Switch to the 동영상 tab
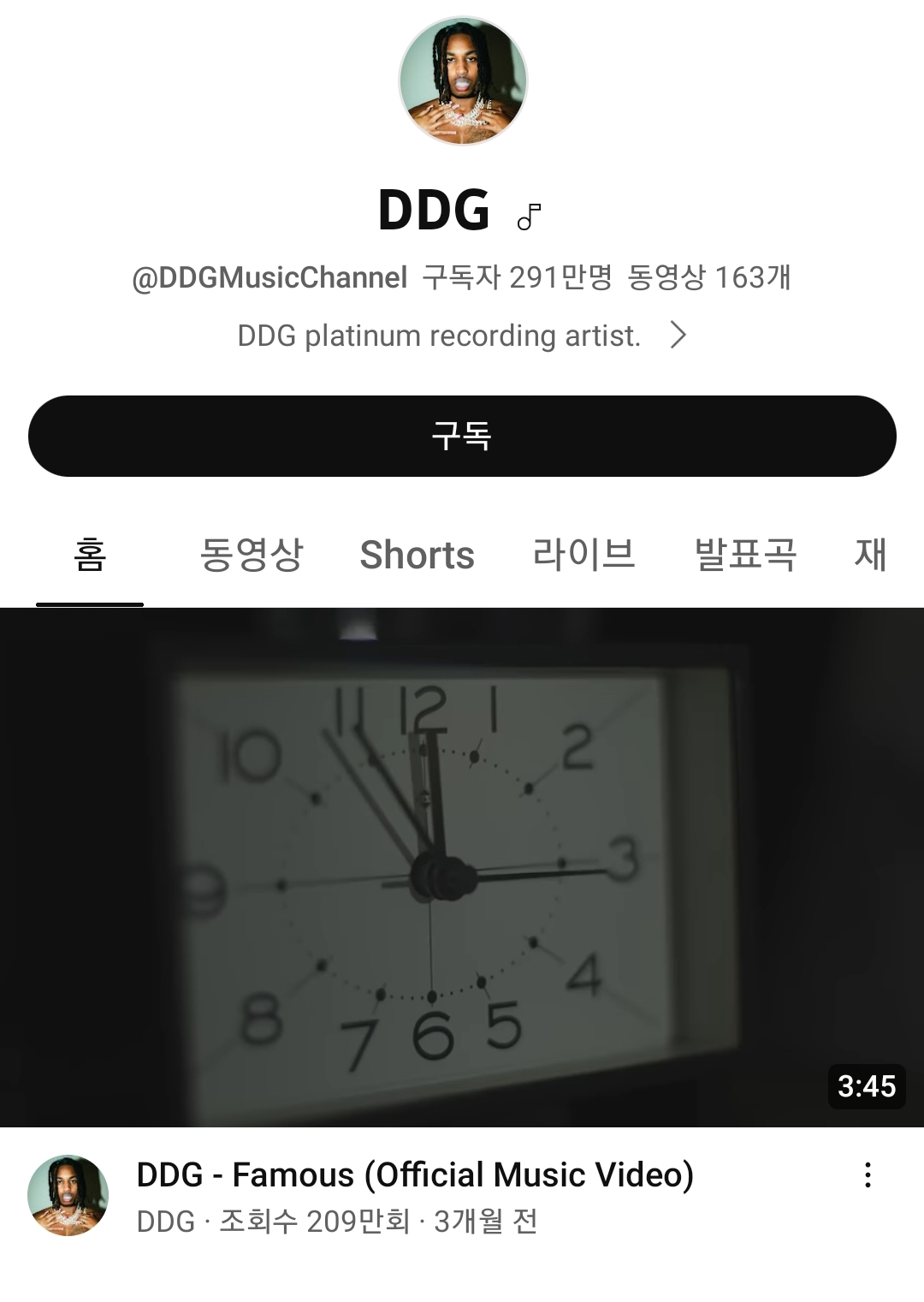 (x=252, y=555)
